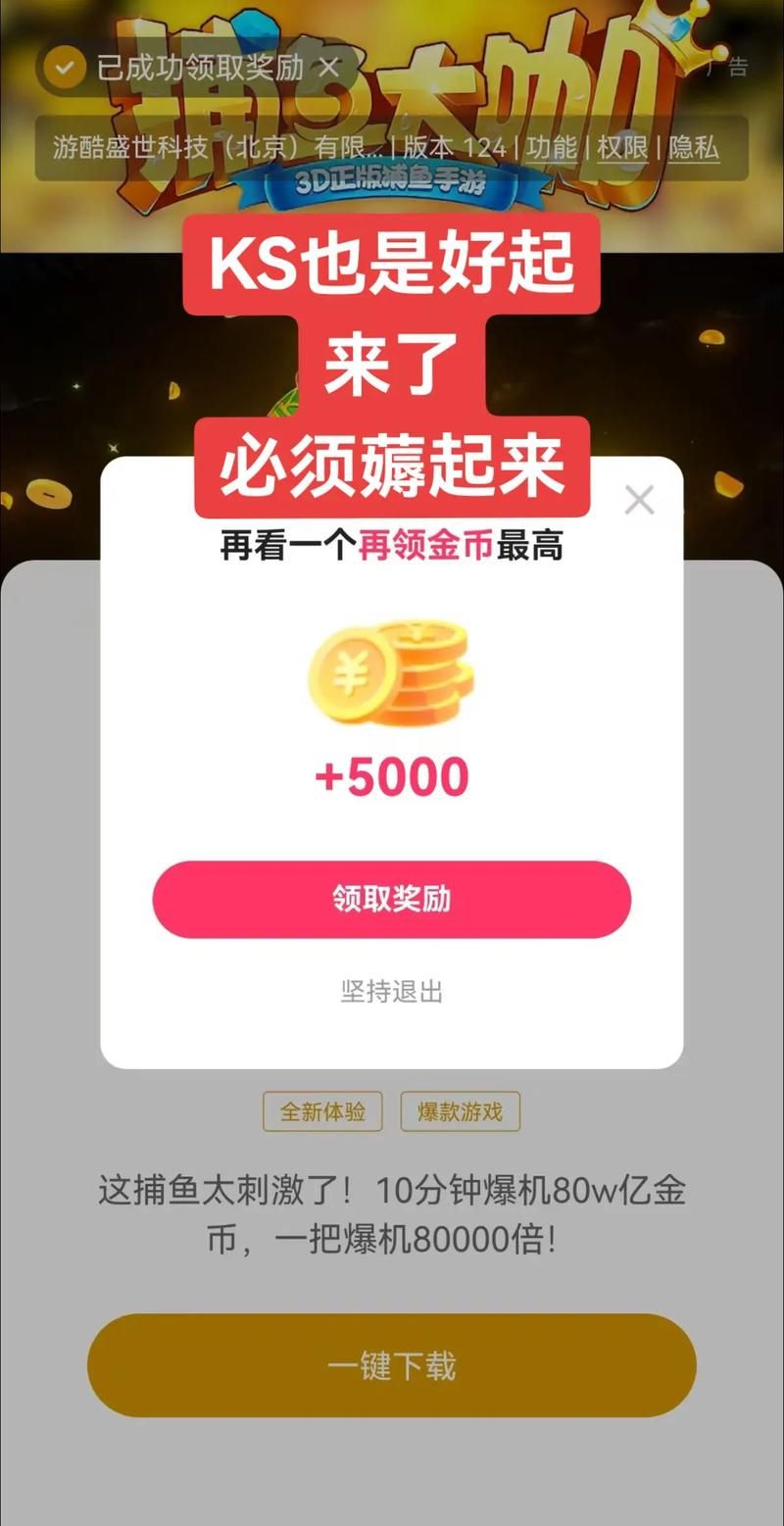Tap the 一键下载 download button
This screenshot has width=784, height=1526.
pyautogui.click(x=392, y=1364)
